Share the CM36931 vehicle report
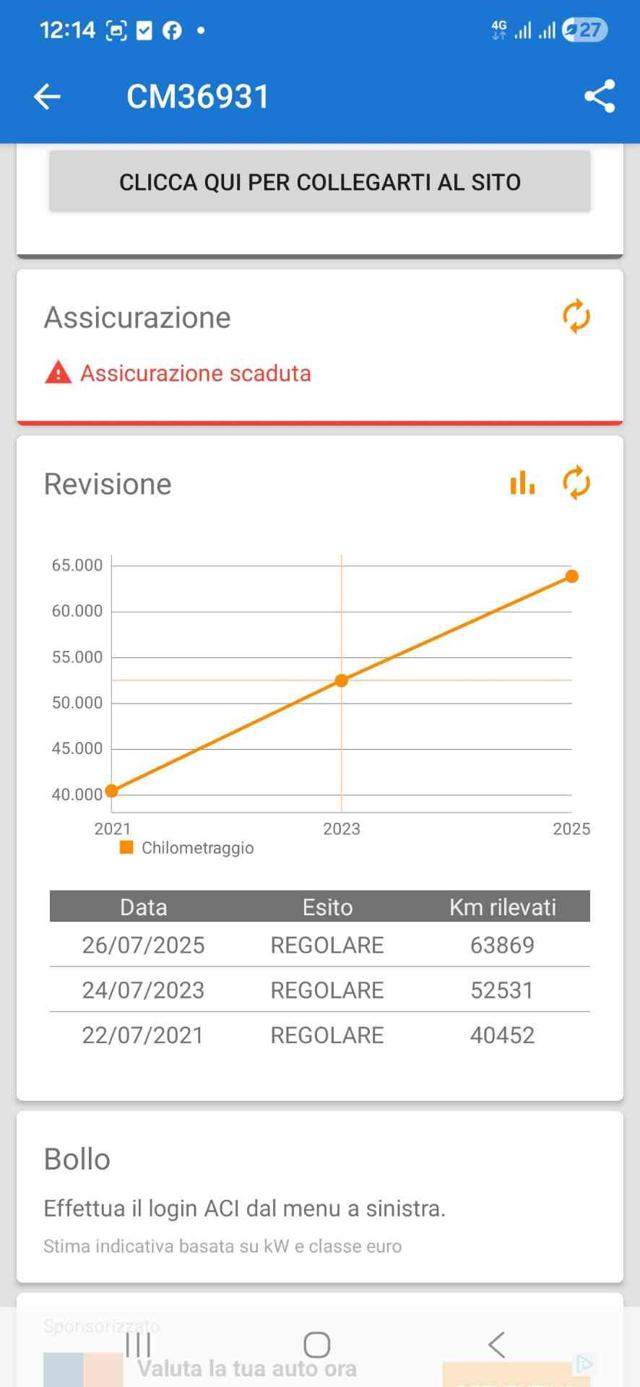 [x=598, y=96]
